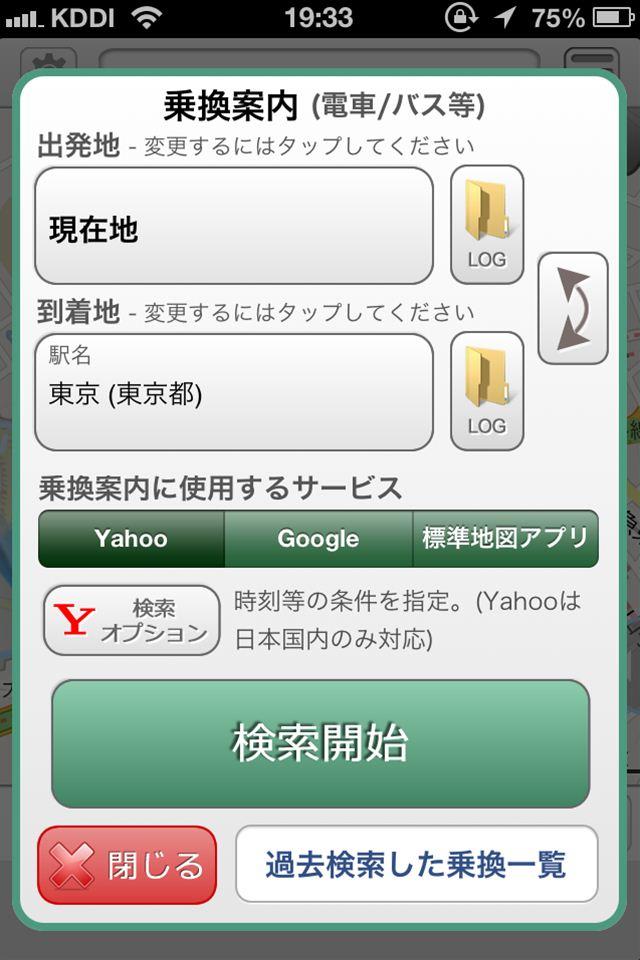Image resolution: width=640 pixels, height=960 pixels.
Task: Open 過去検索した乗換一覧 history
Action: pyautogui.click(x=416, y=864)
